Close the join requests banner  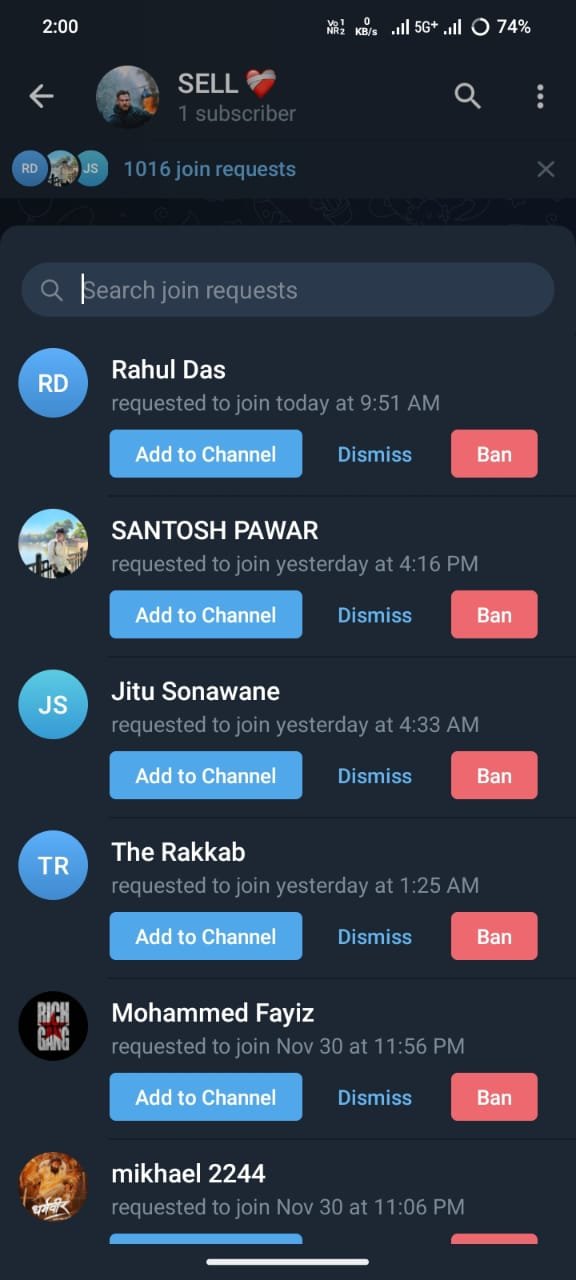pyautogui.click(x=545, y=169)
